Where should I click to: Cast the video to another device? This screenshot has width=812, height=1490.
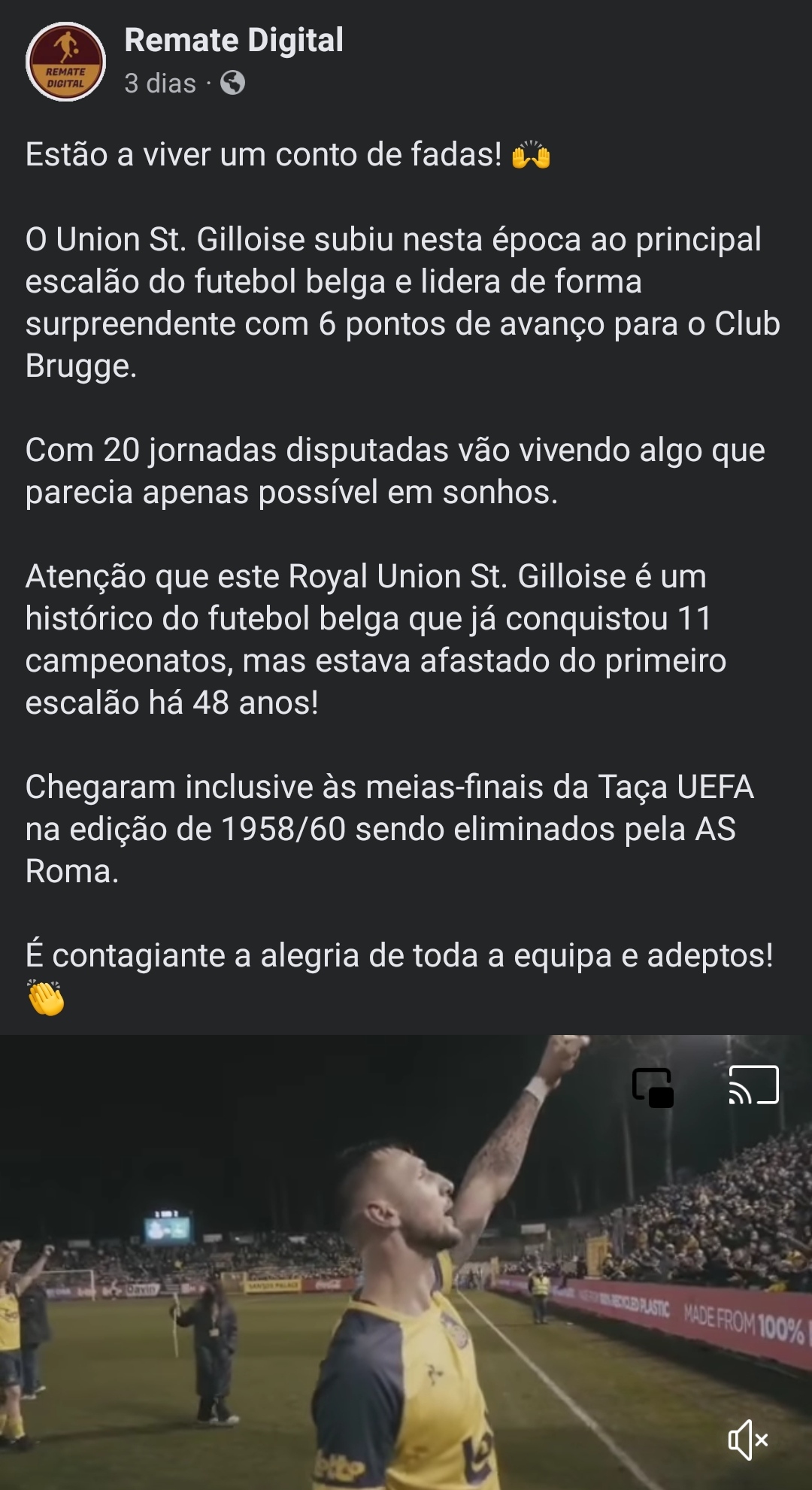753,1085
